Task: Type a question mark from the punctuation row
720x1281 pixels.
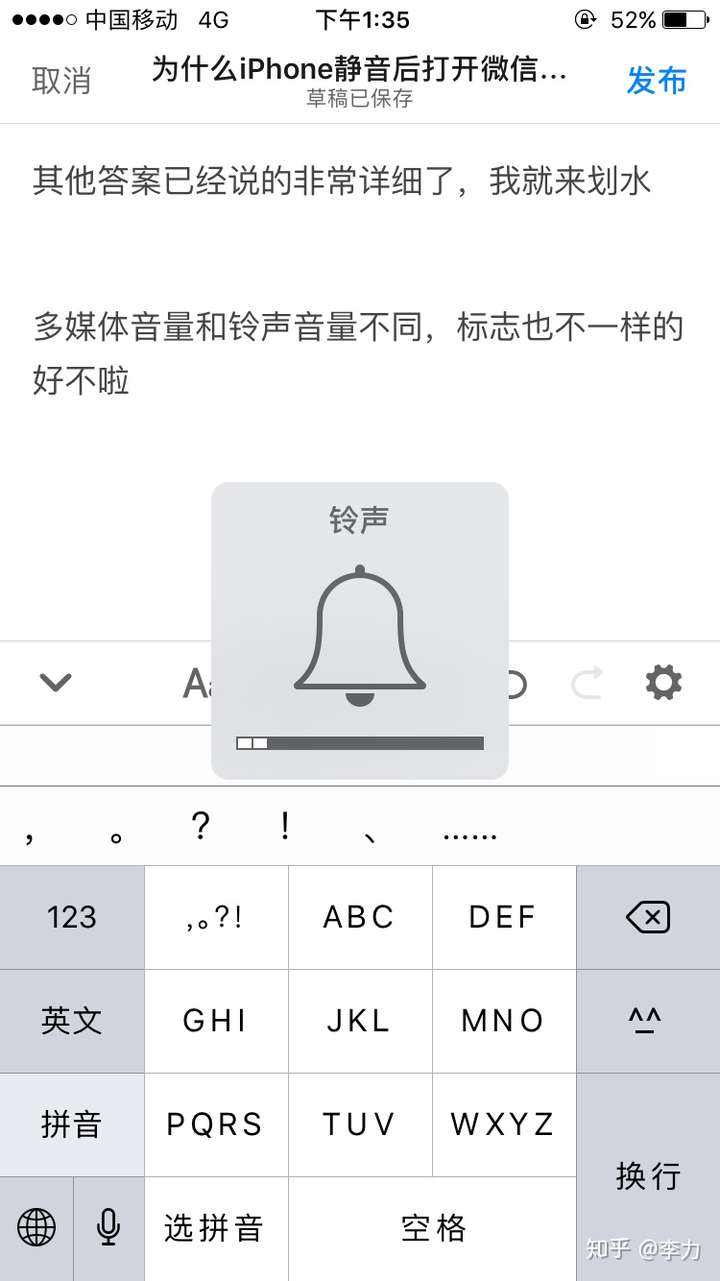Action: (x=200, y=826)
